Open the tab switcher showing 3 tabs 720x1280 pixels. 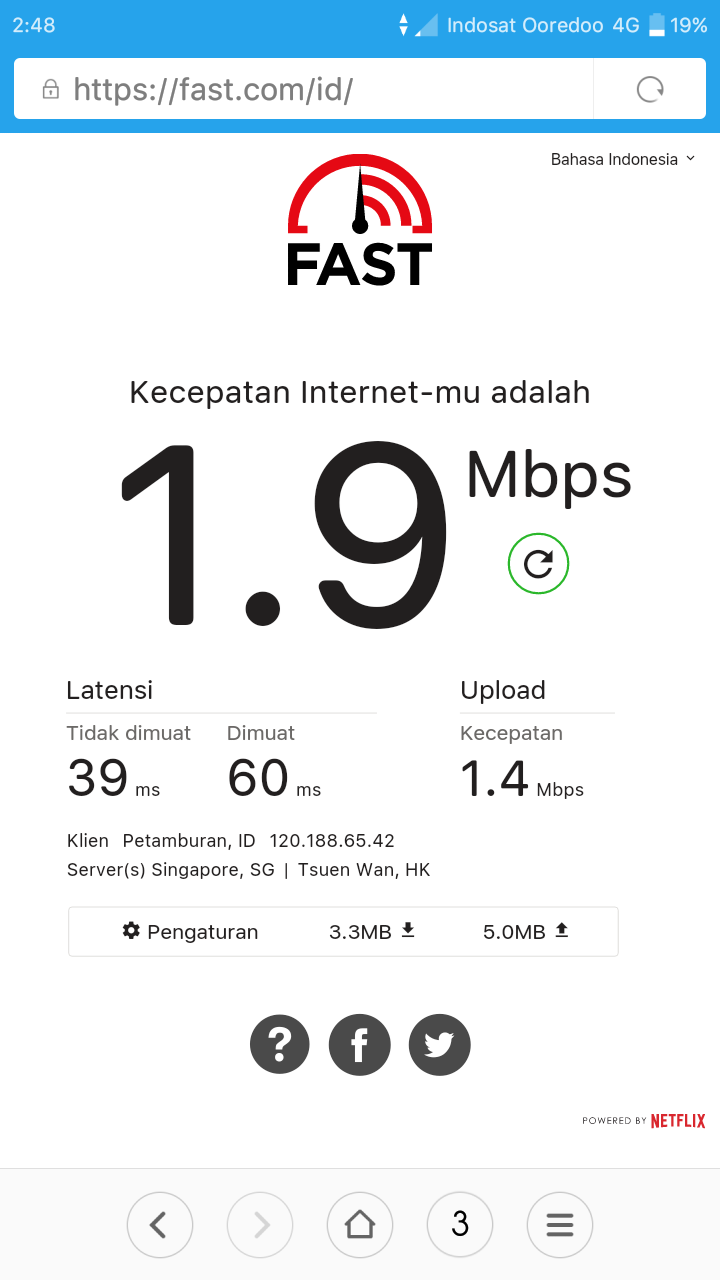pyautogui.click(x=460, y=1224)
